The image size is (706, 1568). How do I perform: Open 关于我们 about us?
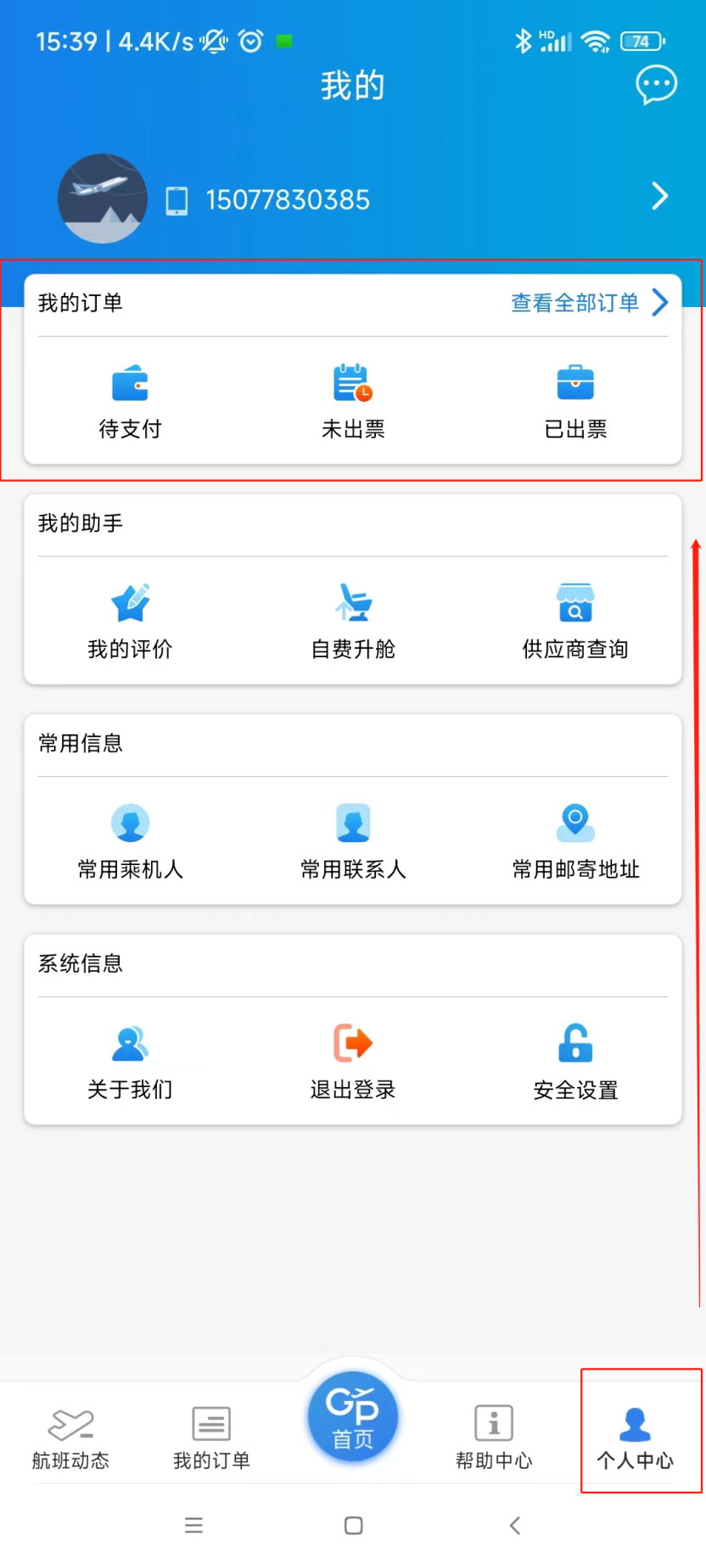130,1062
